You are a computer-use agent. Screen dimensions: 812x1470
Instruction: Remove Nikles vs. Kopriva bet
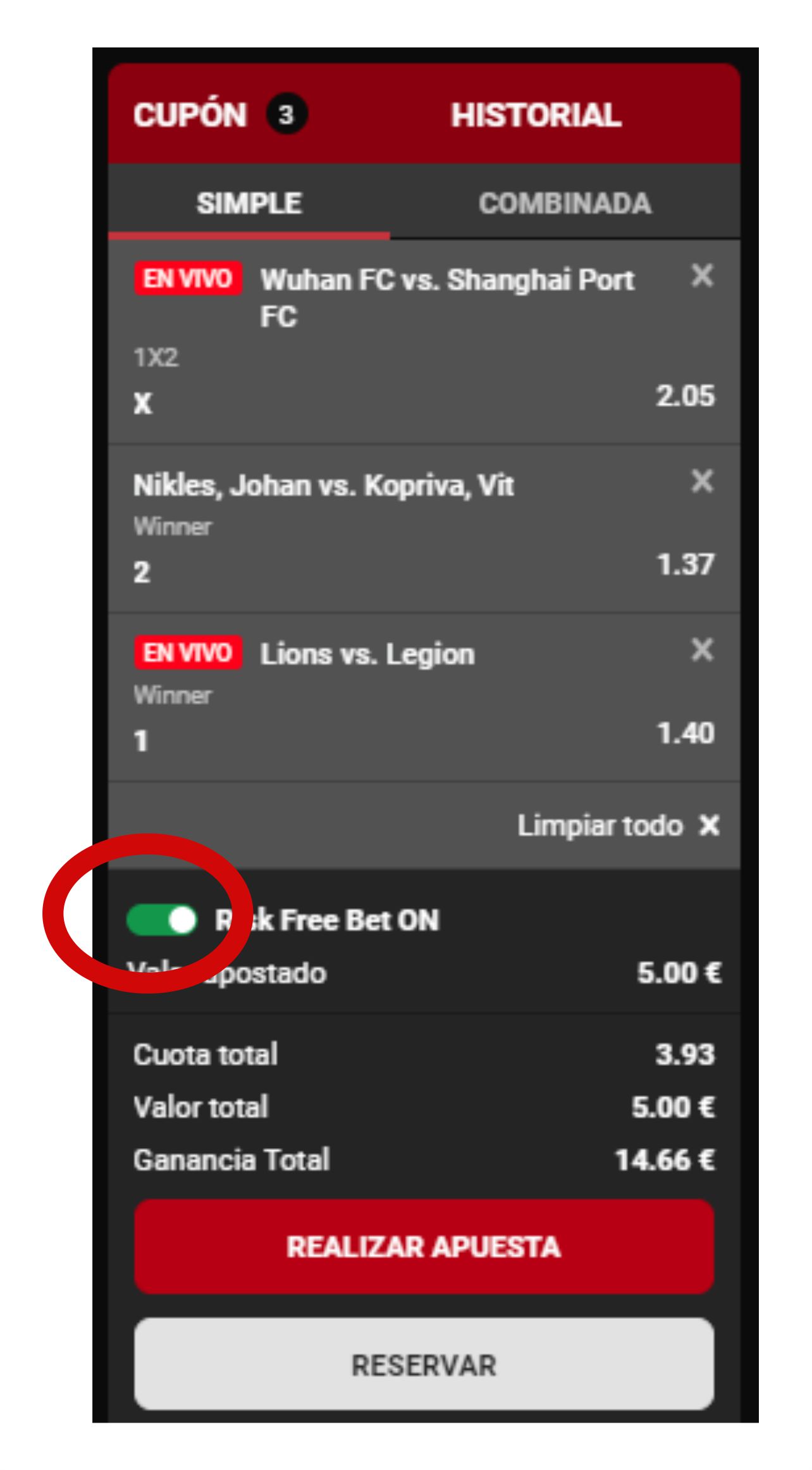click(702, 481)
